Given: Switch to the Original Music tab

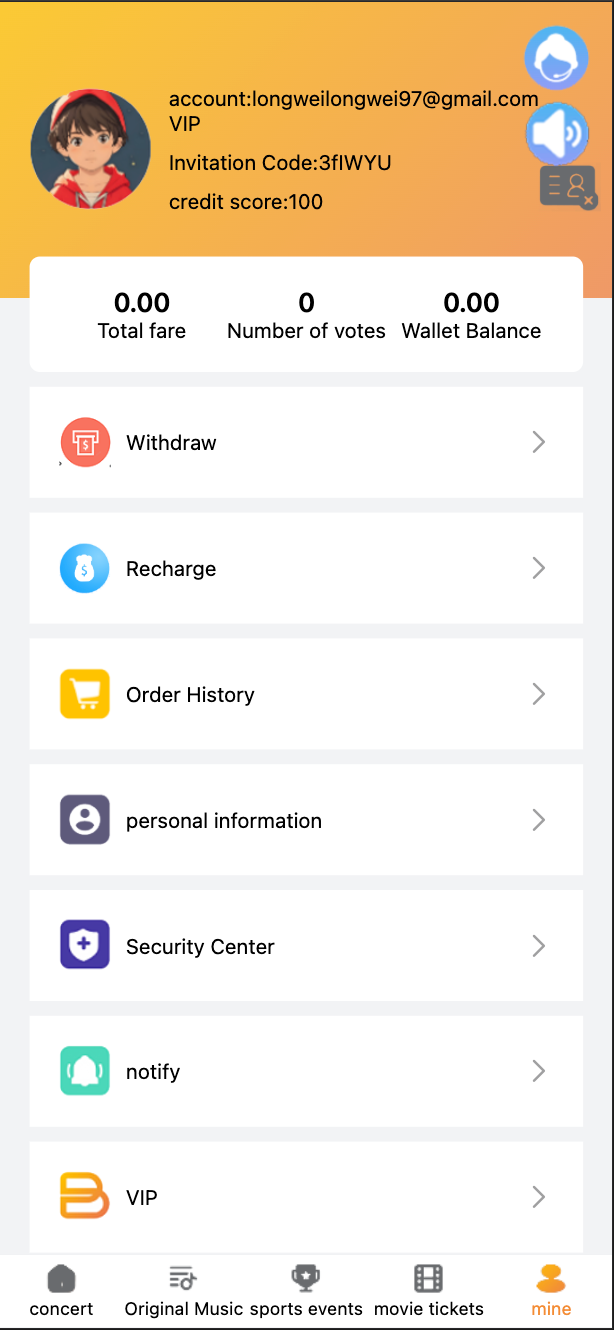Looking at the screenshot, I should coord(184,1290).
